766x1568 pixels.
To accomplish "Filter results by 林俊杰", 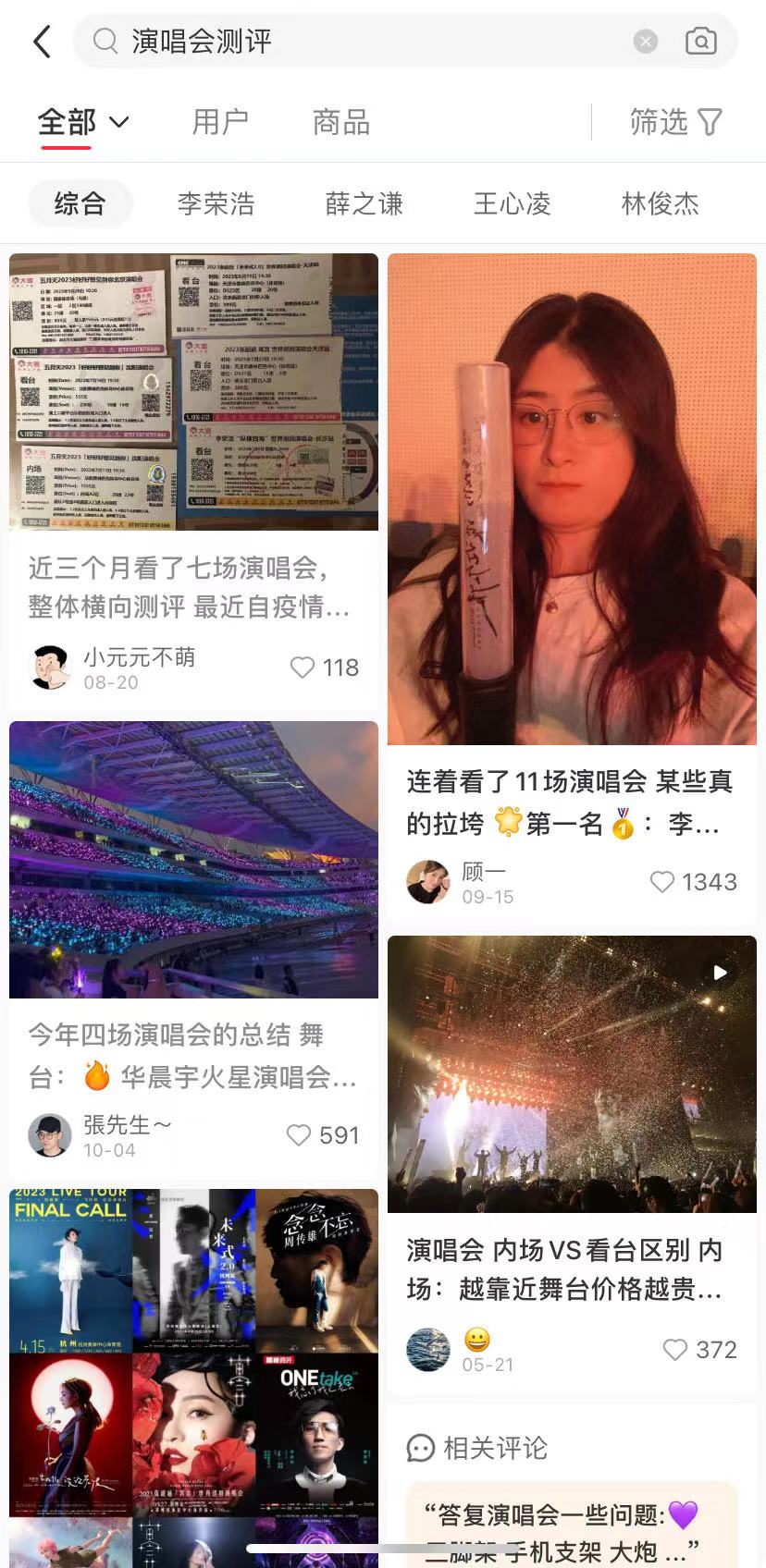I will (660, 203).
